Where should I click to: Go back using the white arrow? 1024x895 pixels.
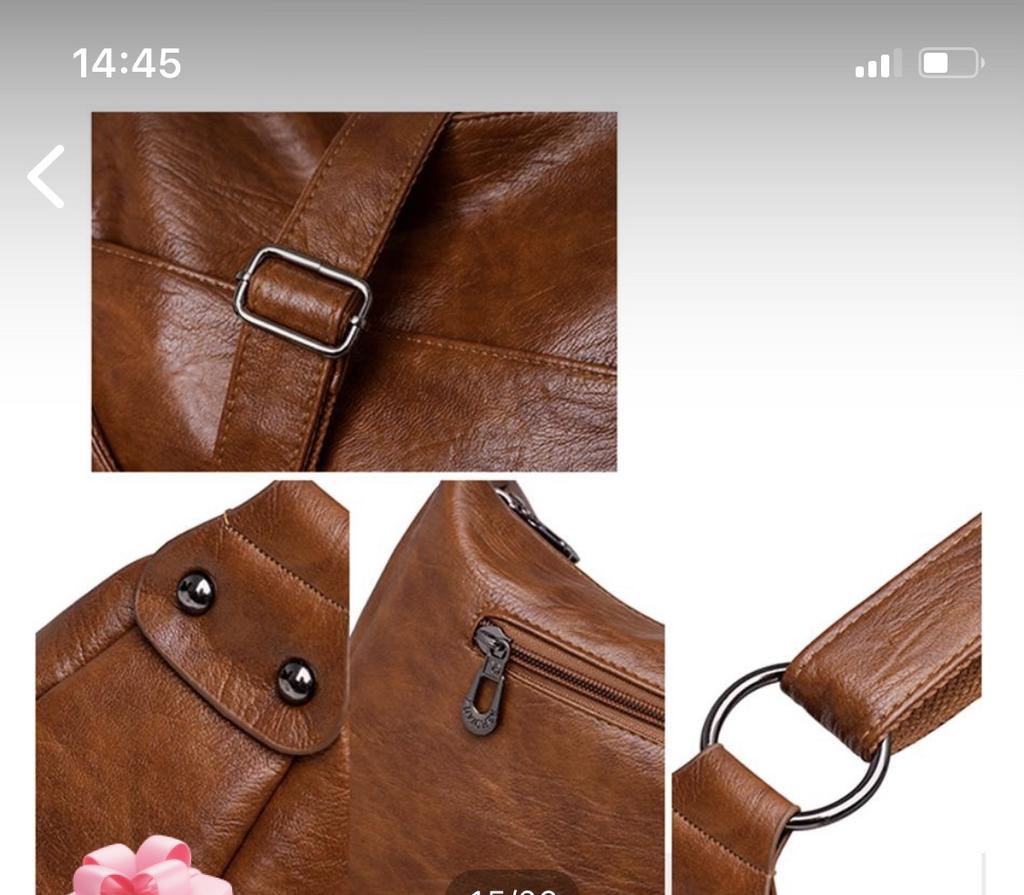click(x=46, y=177)
